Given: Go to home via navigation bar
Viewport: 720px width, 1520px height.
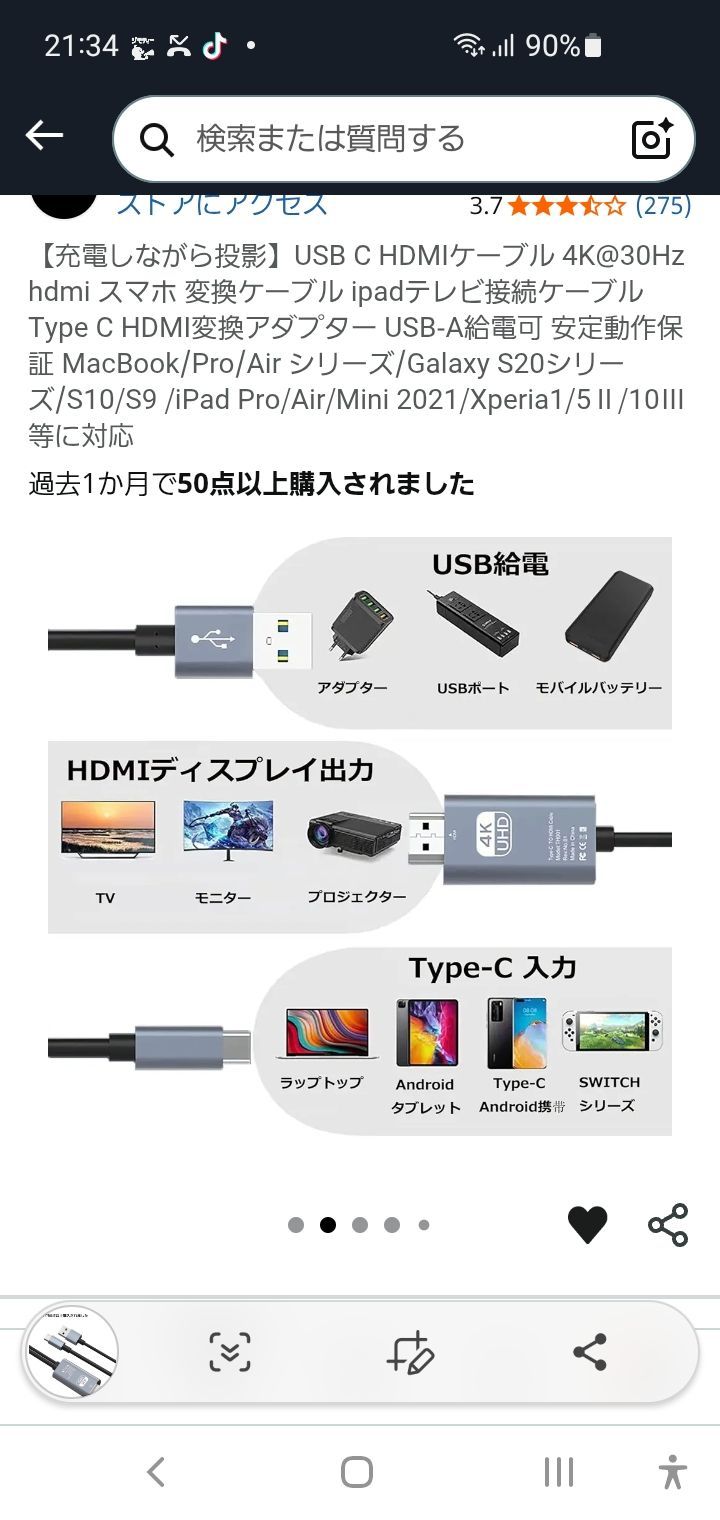Looking at the screenshot, I should coord(357,1472).
